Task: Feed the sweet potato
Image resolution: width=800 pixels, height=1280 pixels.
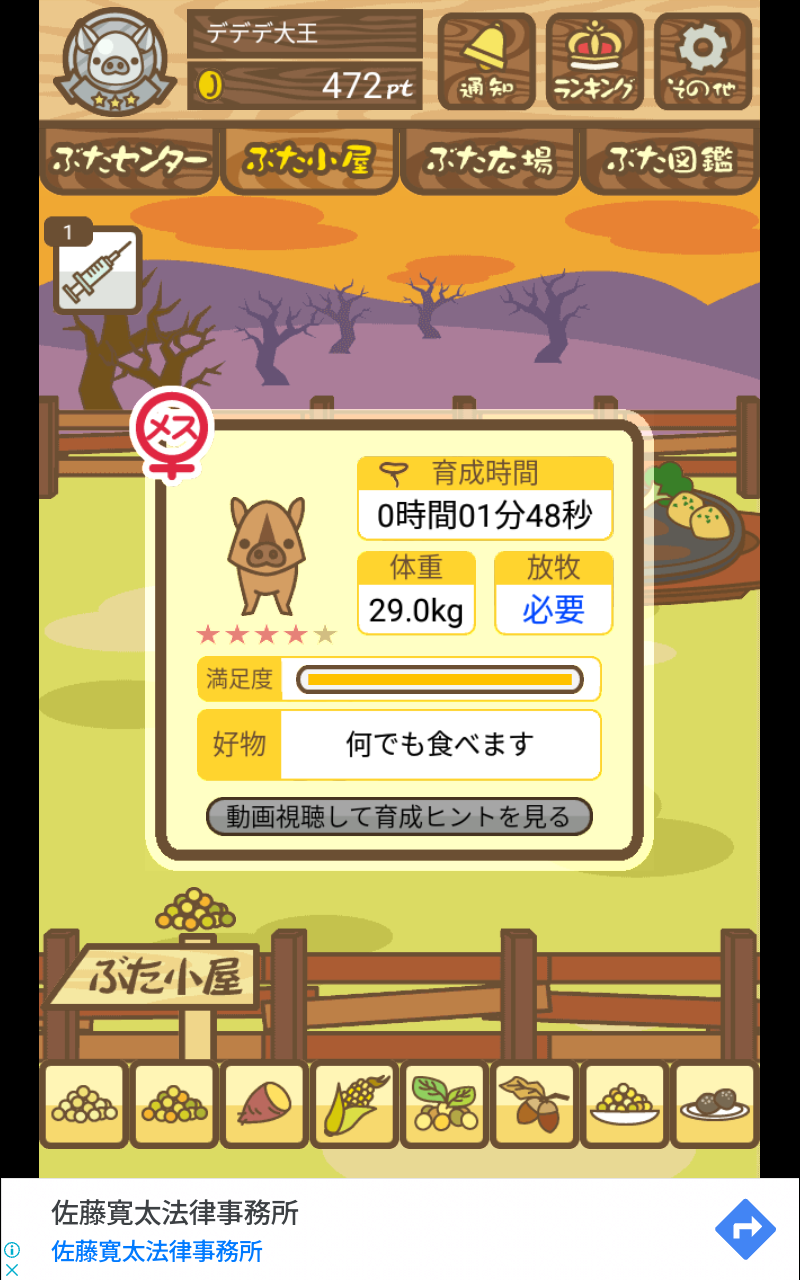Action: click(264, 1104)
